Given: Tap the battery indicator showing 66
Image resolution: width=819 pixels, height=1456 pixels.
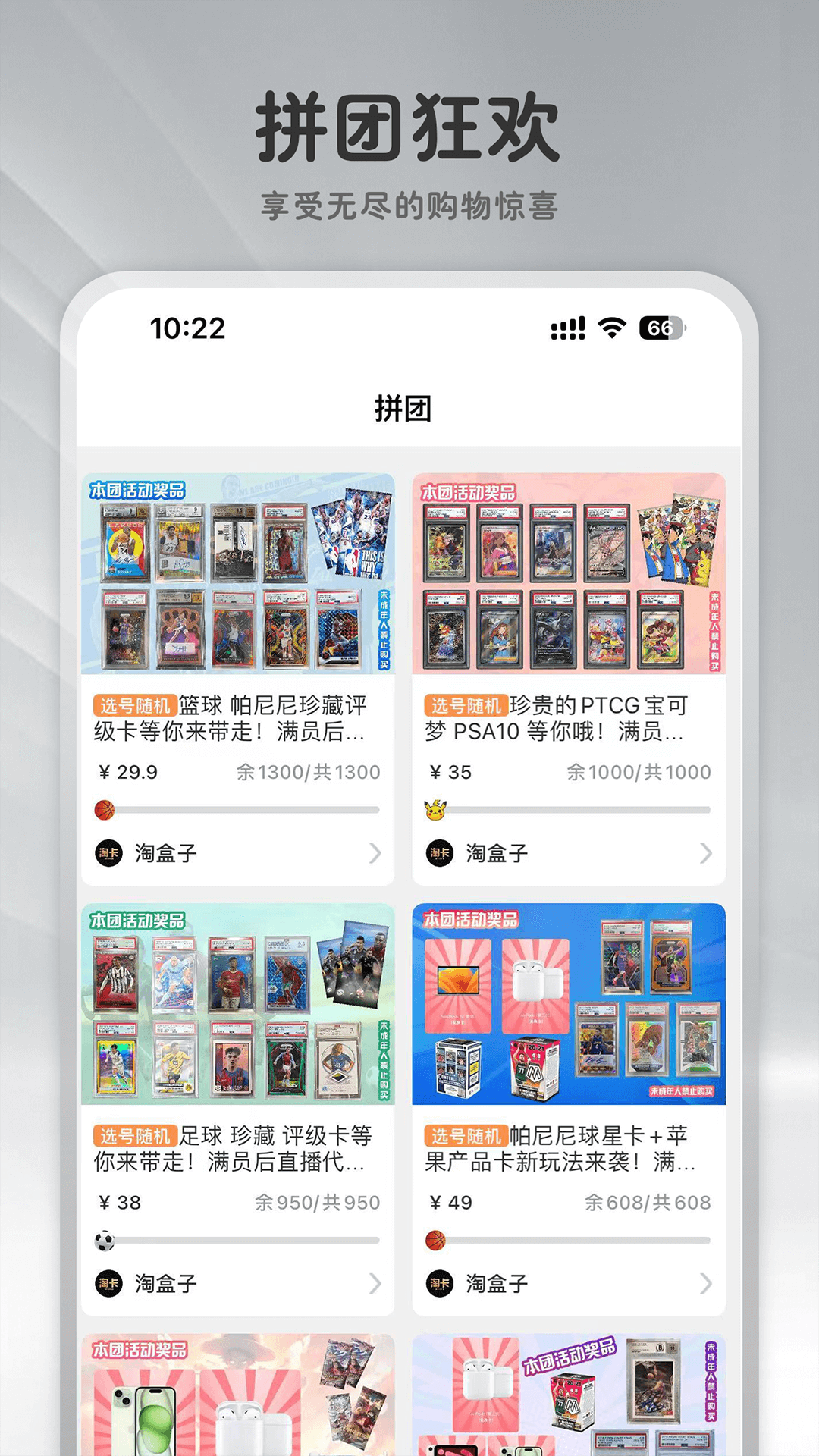Looking at the screenshot, I should tap(661, 326).
